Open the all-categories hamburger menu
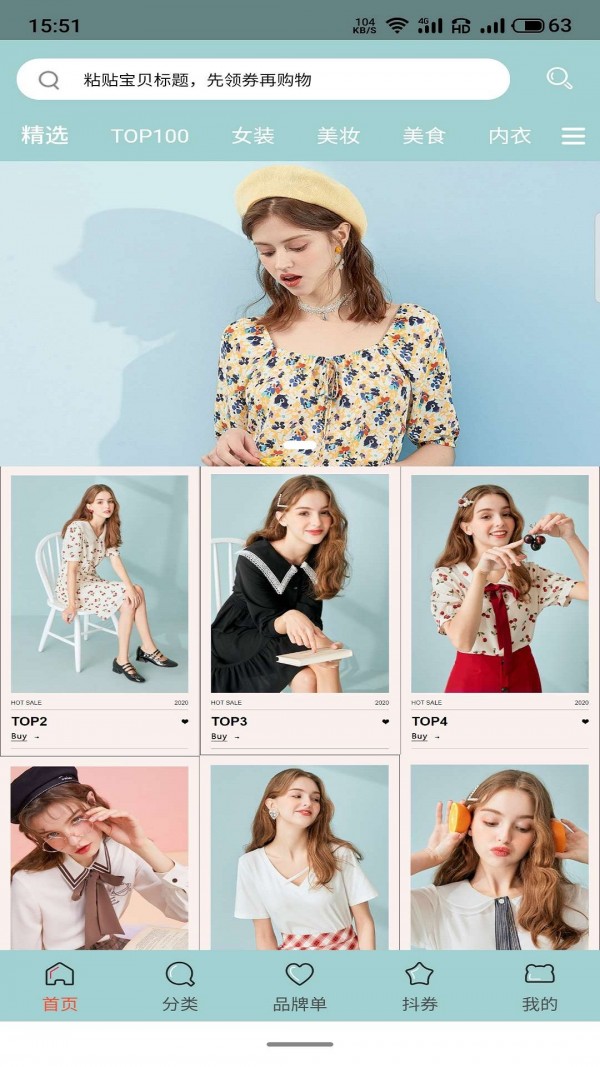Viewport: 600px width, 1067px height. (x=573, y=136)
